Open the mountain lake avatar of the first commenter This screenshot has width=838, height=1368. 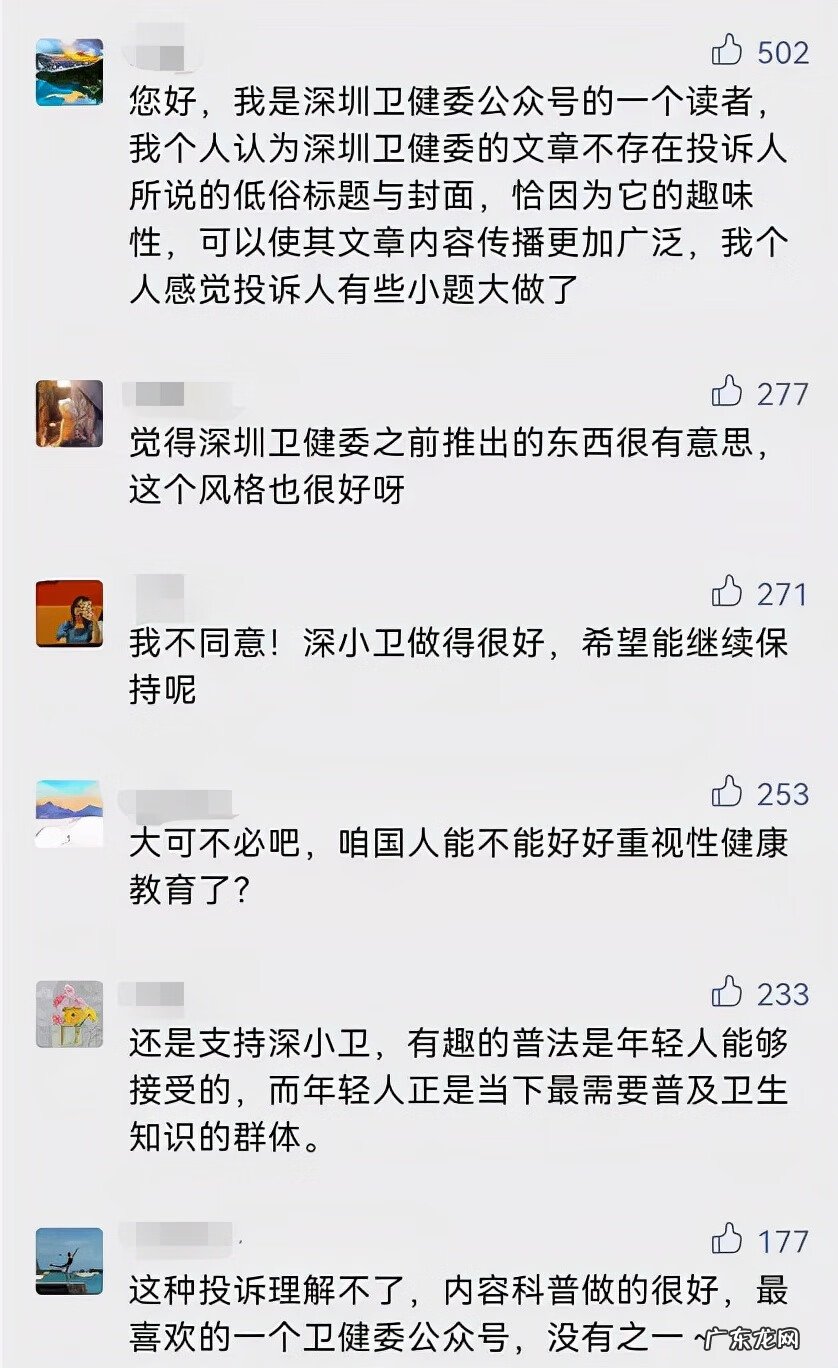[x=67, y=72]
